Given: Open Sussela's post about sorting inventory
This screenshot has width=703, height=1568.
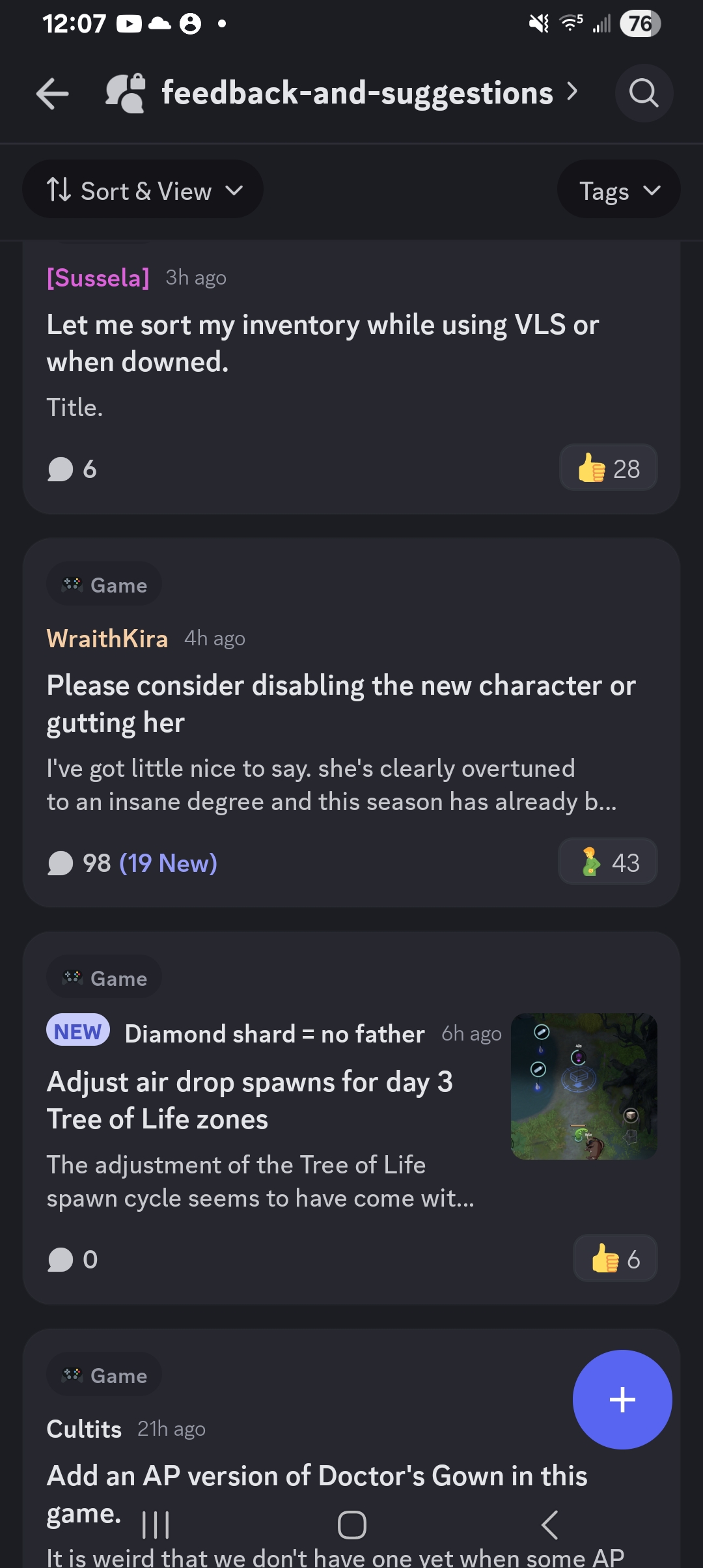Looking at the screenshot, I should 322,343.
